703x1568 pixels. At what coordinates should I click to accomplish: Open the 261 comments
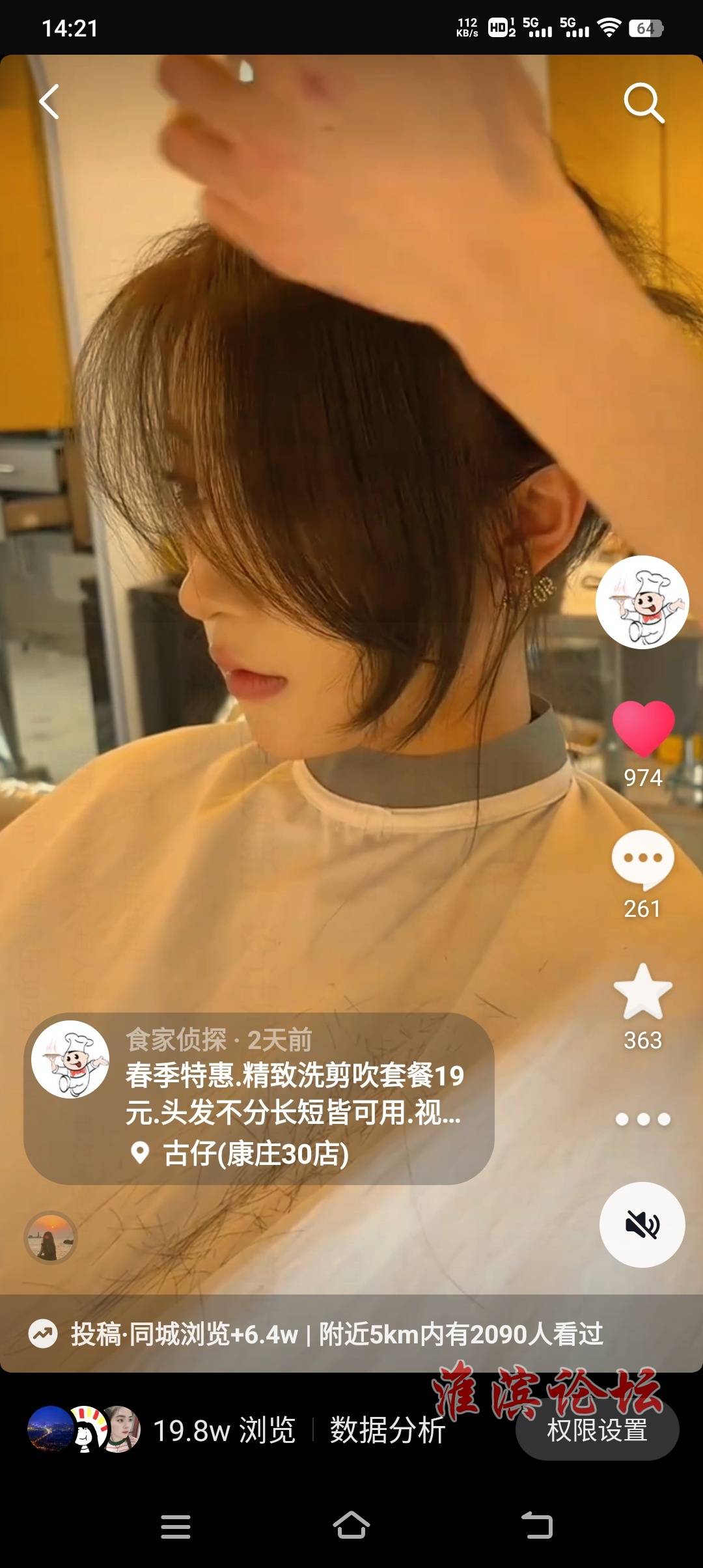coord(642,860)
